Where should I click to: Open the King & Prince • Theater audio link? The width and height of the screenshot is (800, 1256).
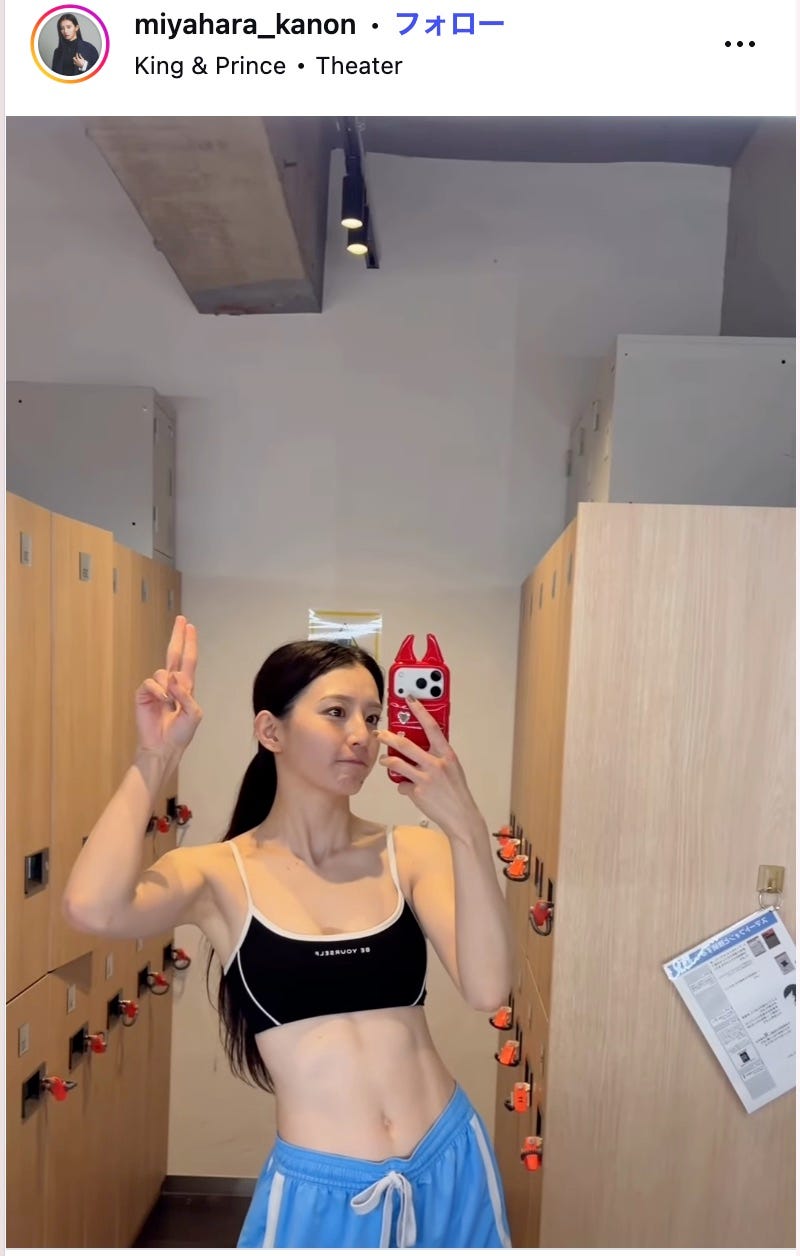tap(268, 66)
